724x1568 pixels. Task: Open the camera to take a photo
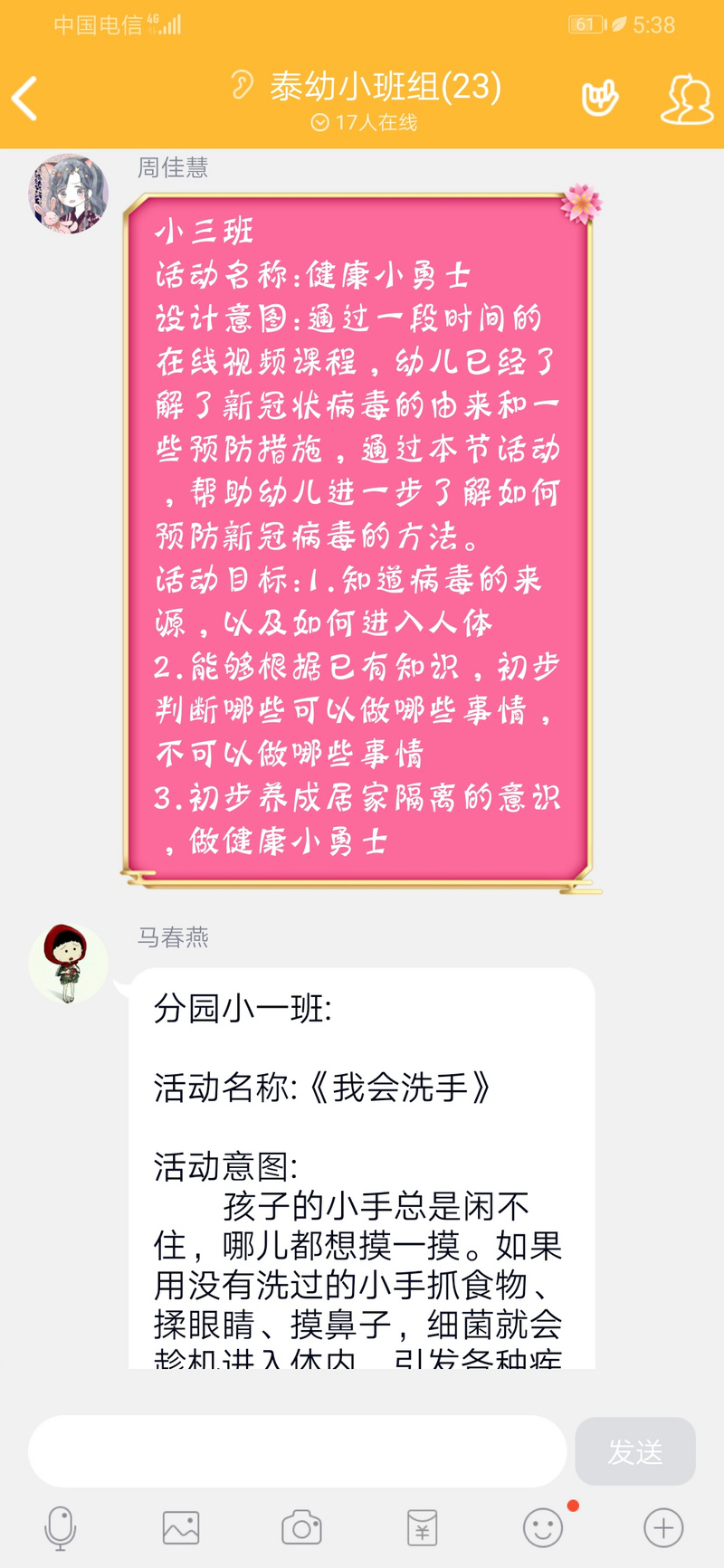301,1528
